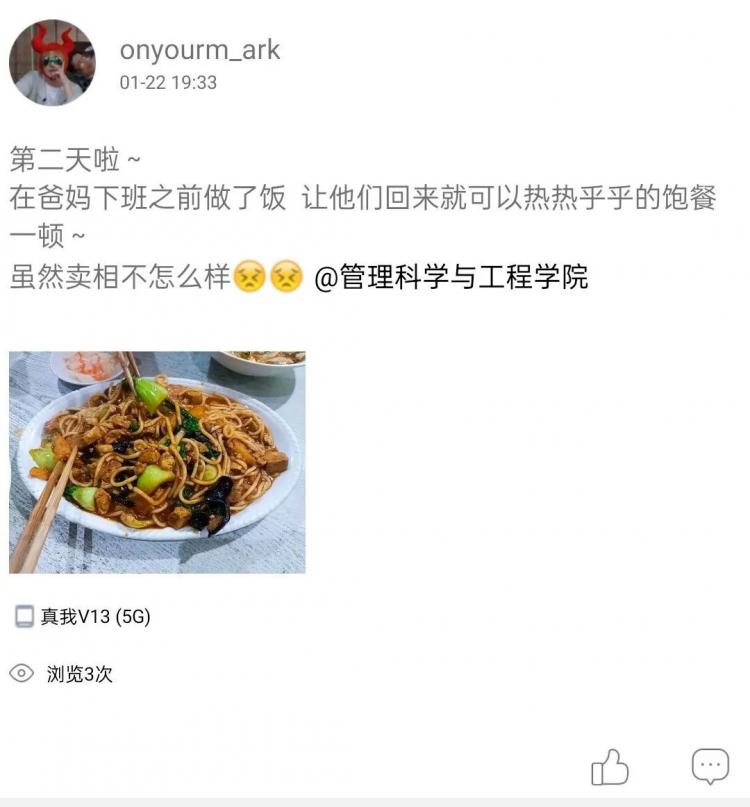View the noodle dish photo
This screenshot has width=750, height=807.
[x=157, y=462]
